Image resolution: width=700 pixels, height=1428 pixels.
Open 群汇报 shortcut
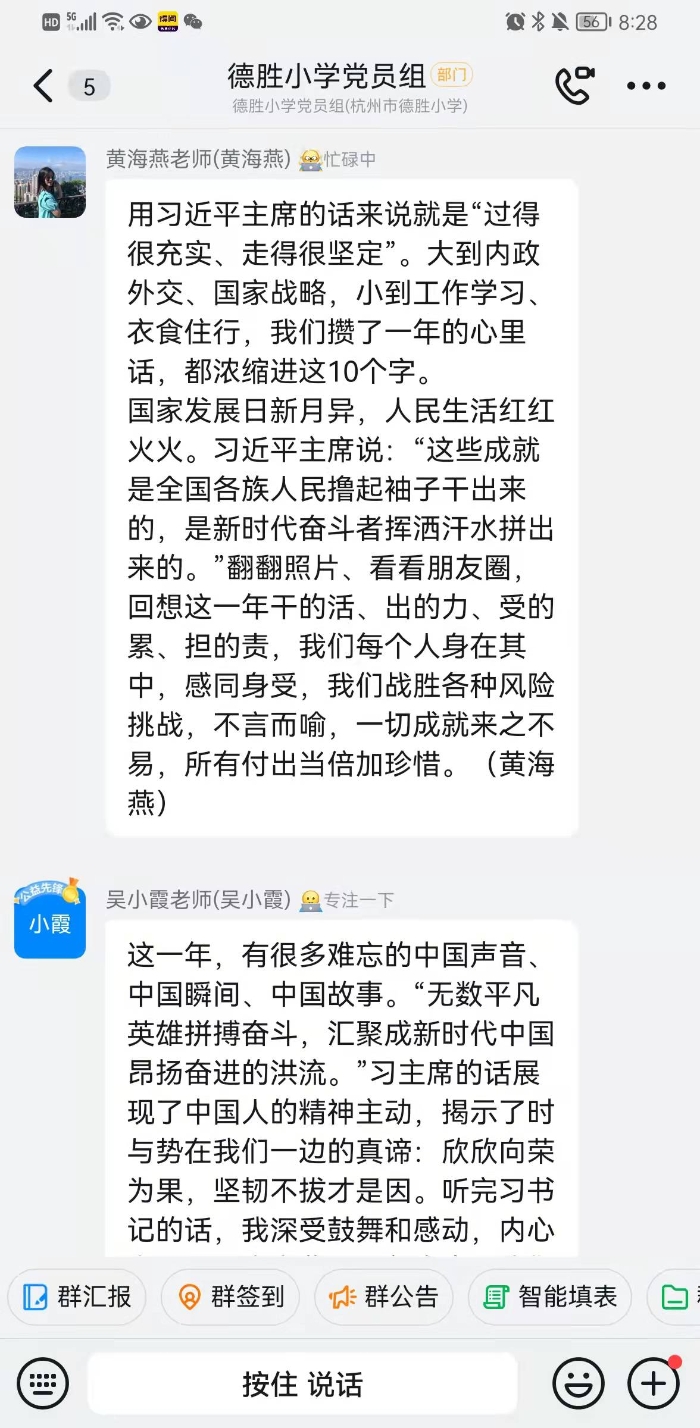click(77, 1297)
